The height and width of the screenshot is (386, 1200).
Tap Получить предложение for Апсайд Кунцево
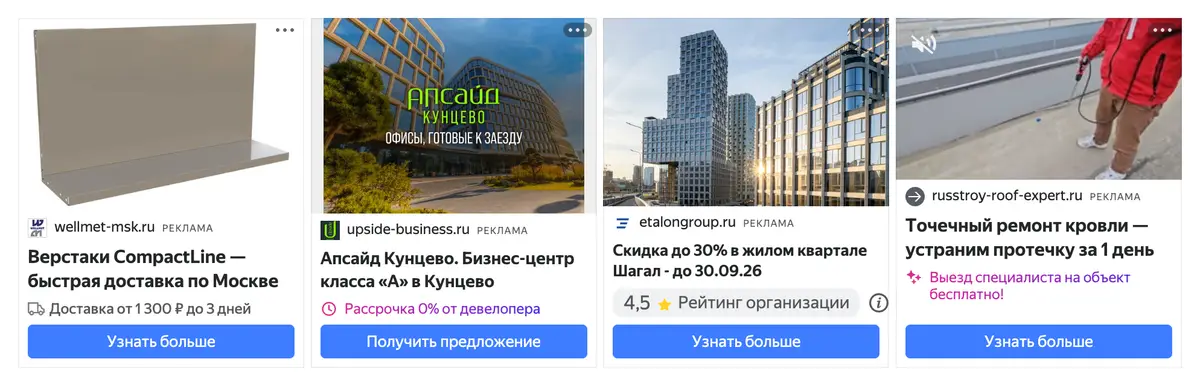point(453,342)
